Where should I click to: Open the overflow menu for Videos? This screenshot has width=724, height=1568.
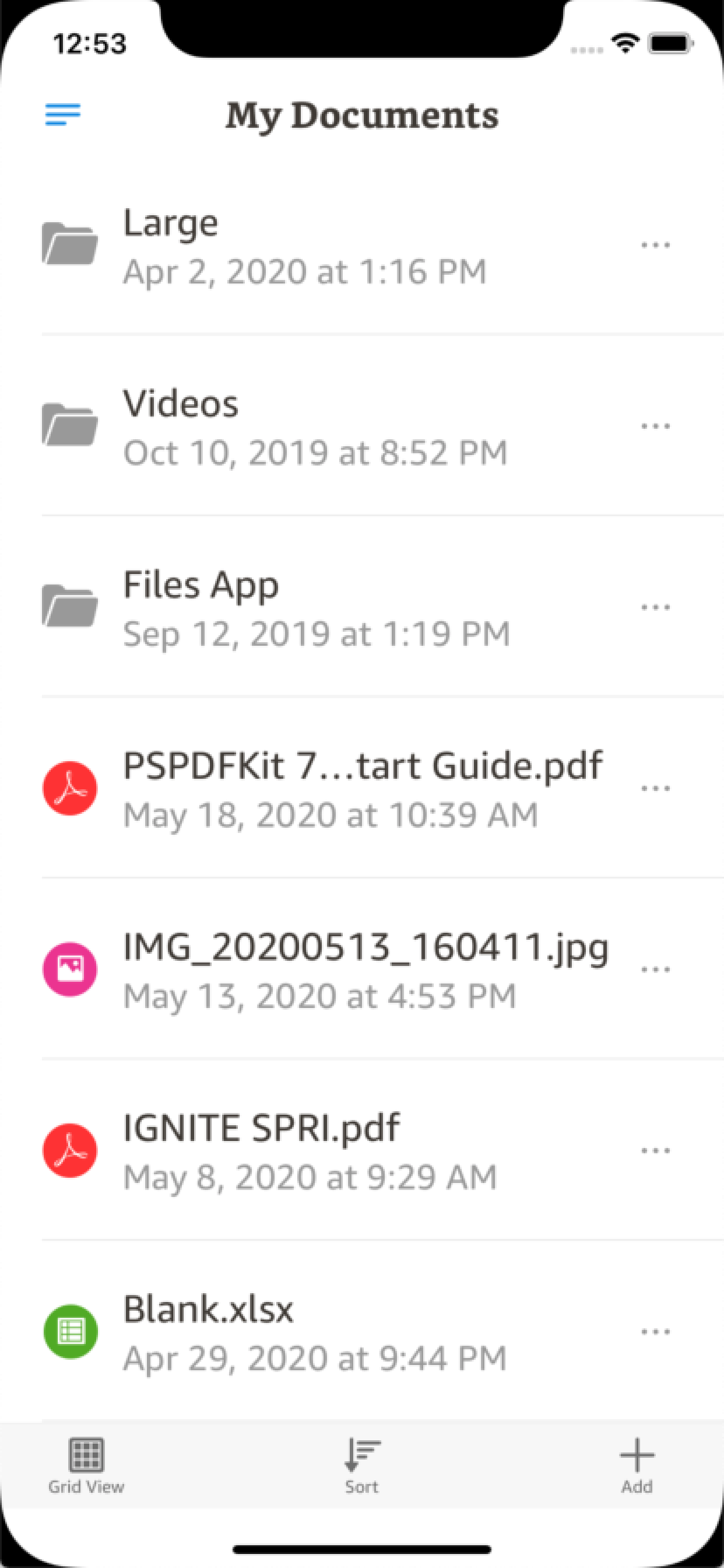click(x=656, y=425)
